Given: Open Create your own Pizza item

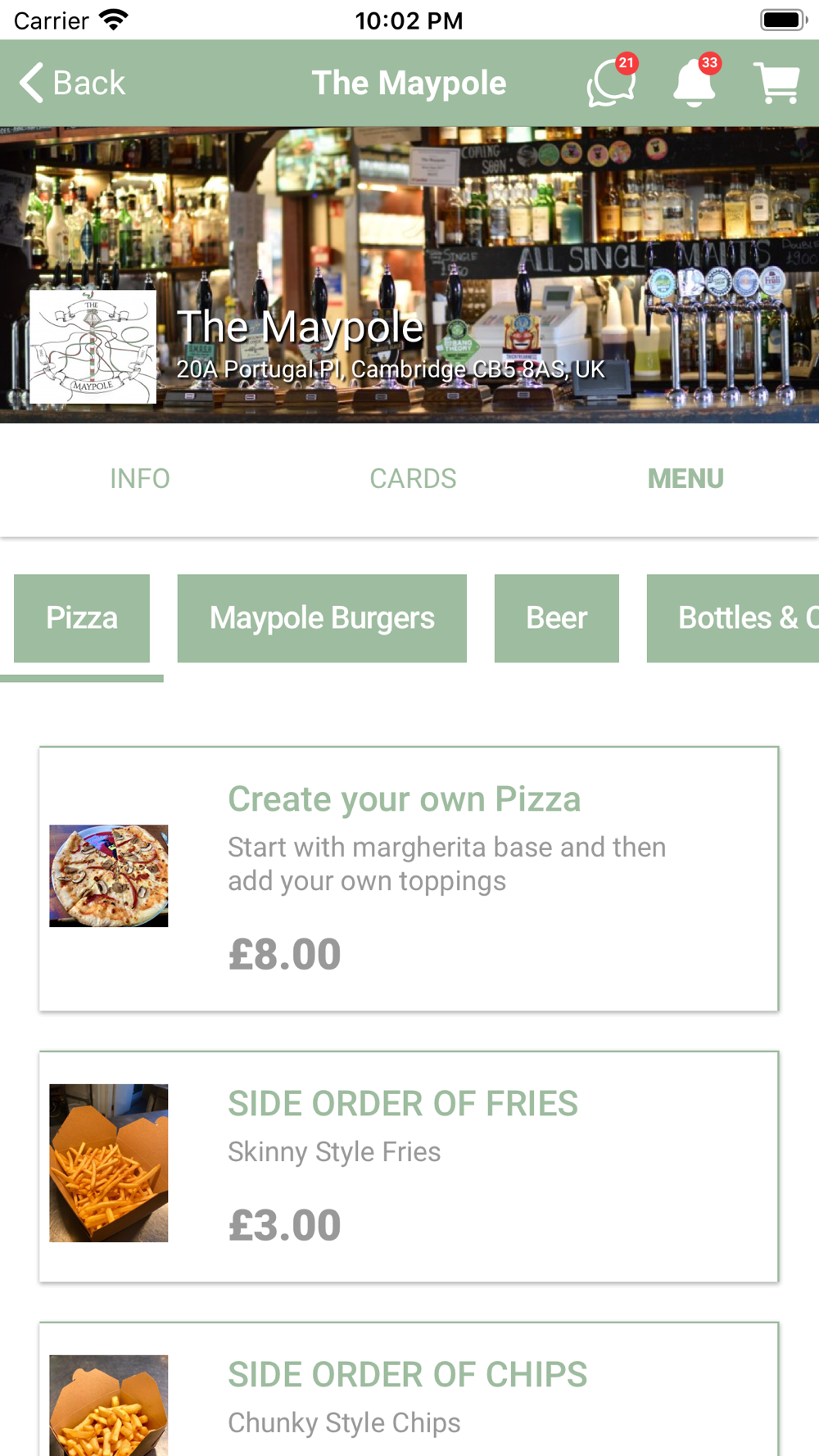Looking at the screenshot, I should (x=409, y=879).
